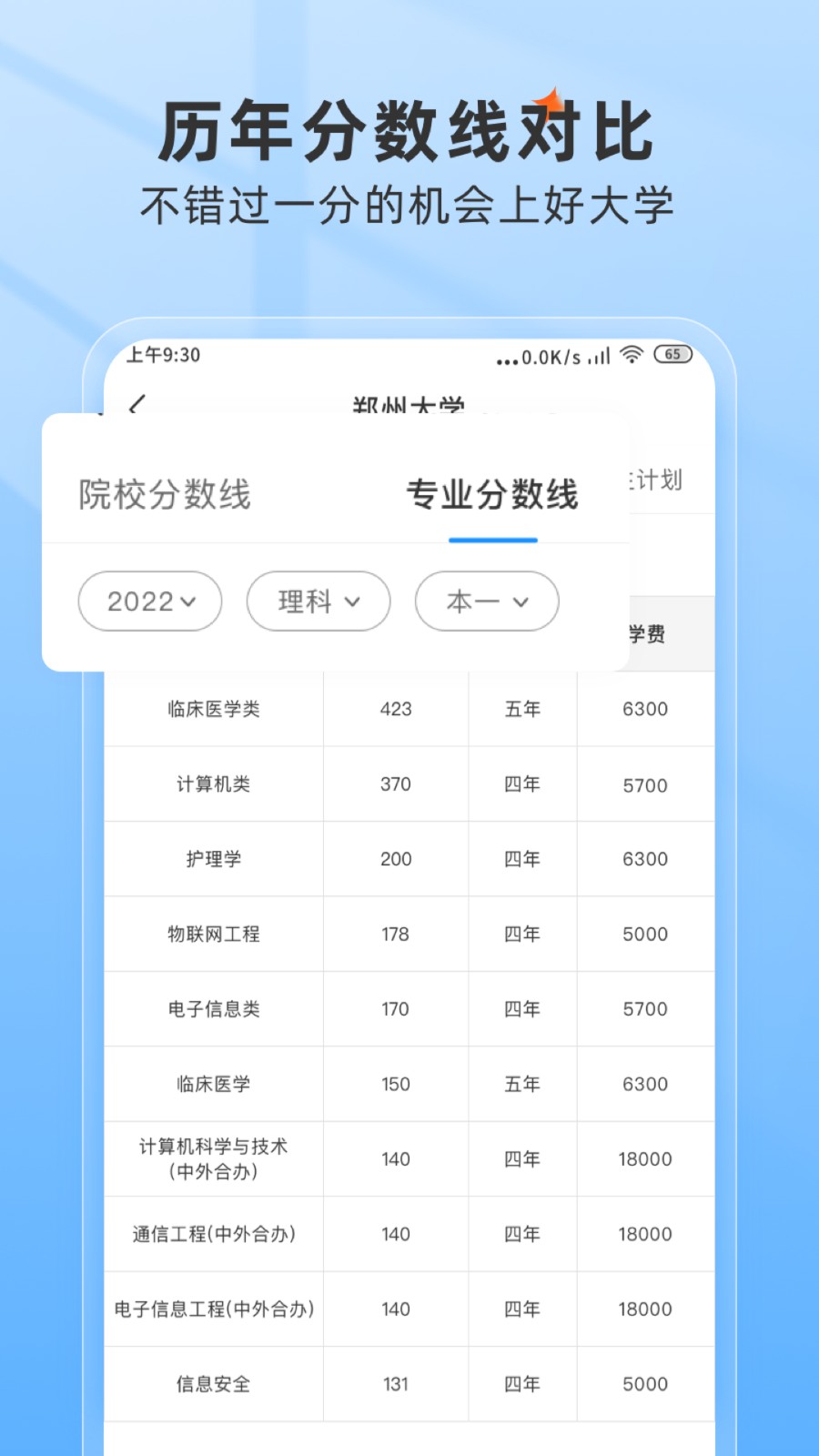Open the 计划 tab on the right
Image resolution: width=819 pixels, height=1456 pixels.
tap(657, 480)
